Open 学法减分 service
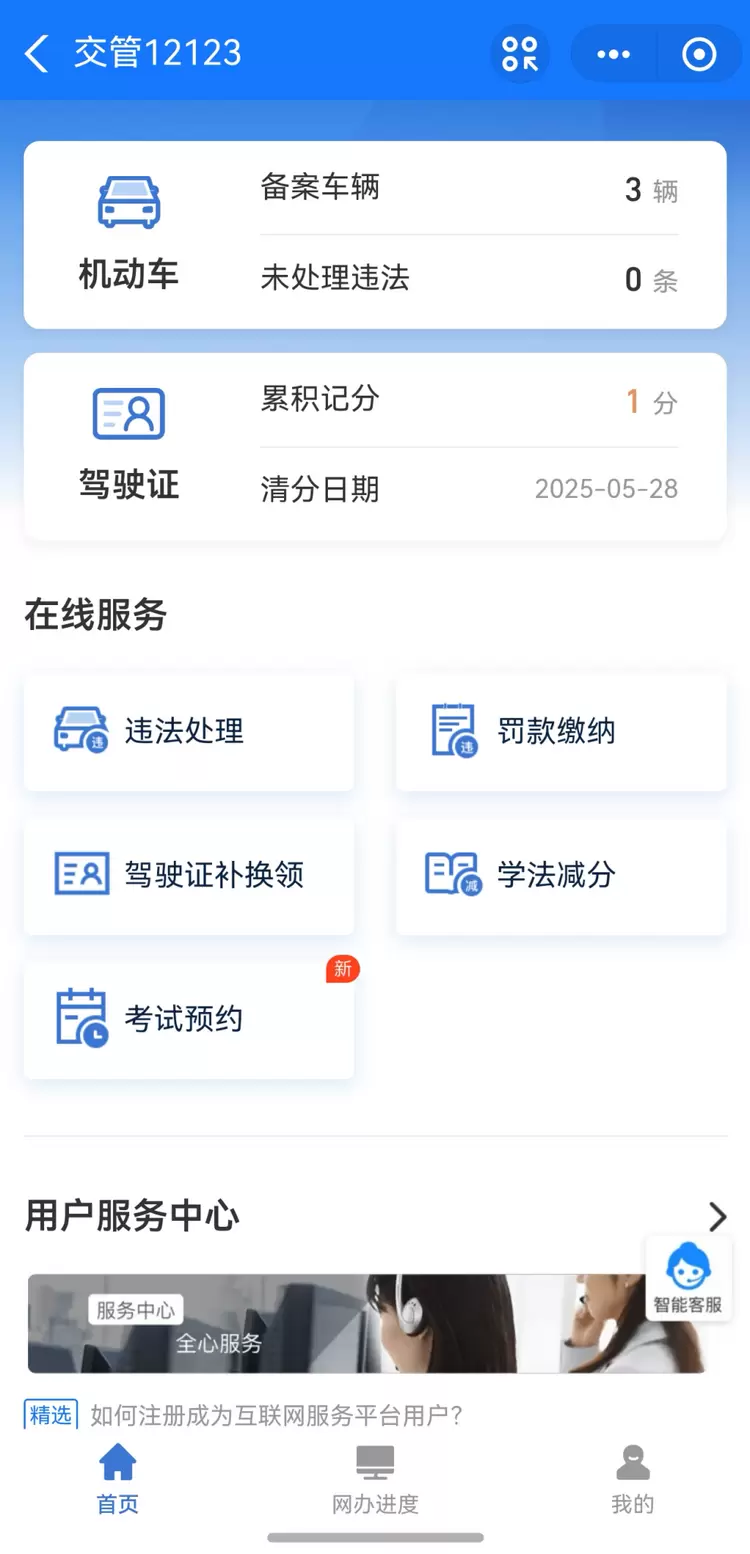The width and height of the screenshot is (750, 1554). 561,876
